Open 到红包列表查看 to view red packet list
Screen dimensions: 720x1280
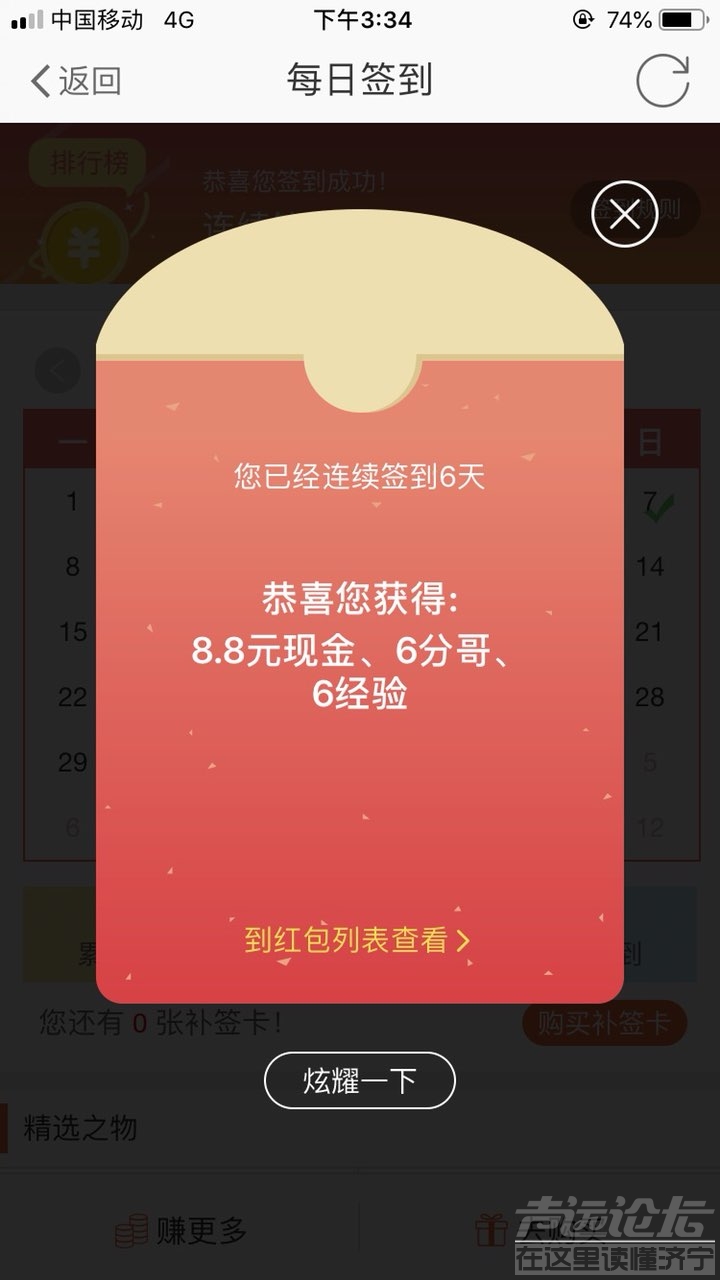coord(352,941)
